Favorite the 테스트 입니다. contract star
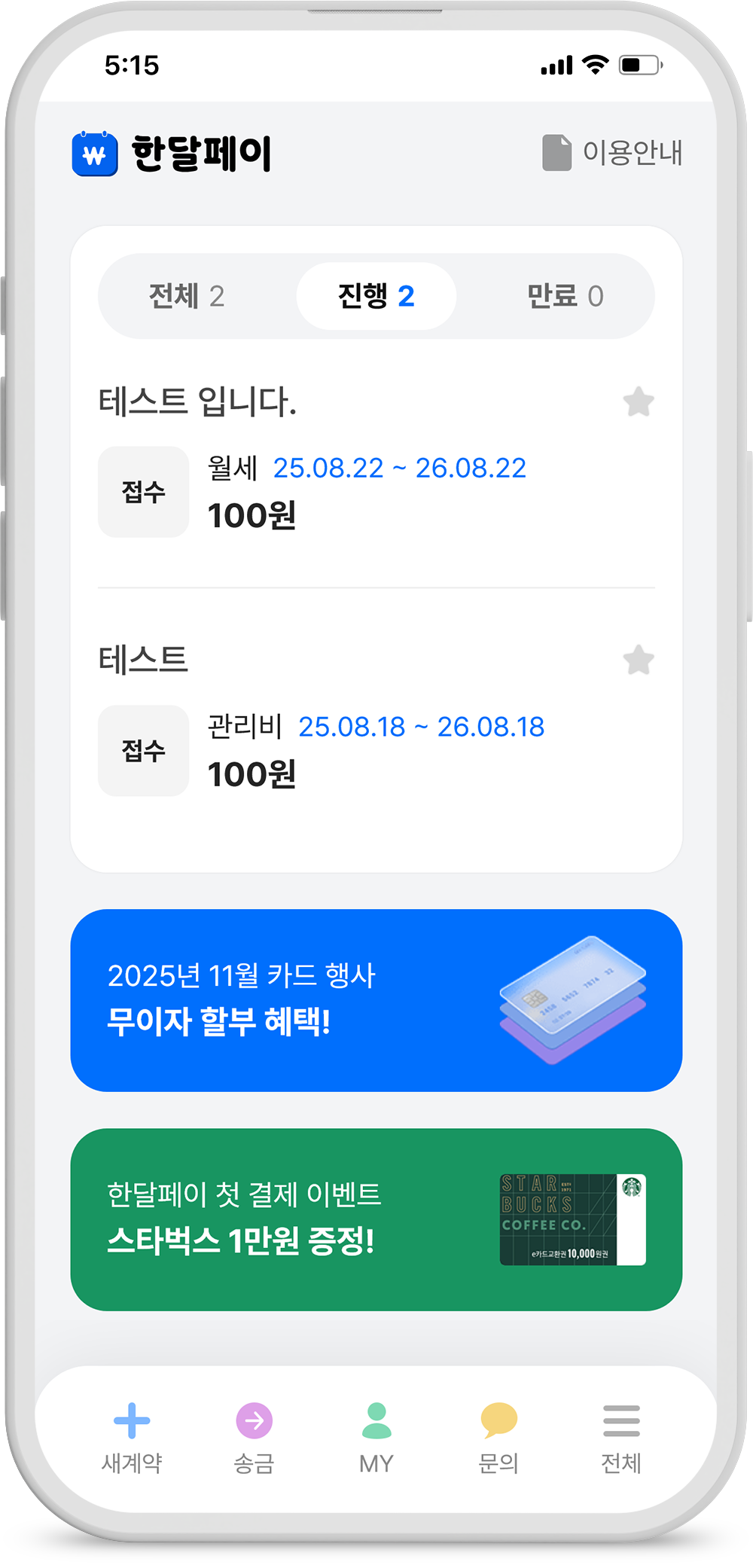 (x=637, y=402)
